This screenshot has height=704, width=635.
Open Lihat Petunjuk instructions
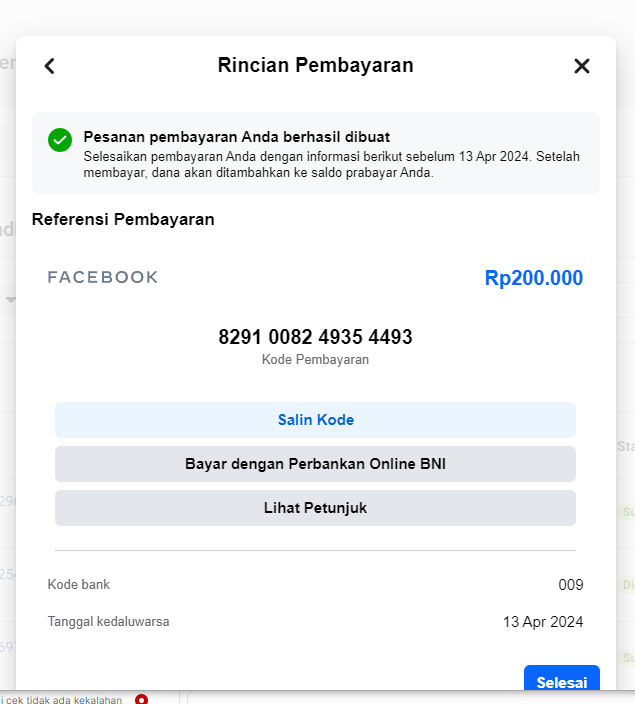click(x=315, y=508)
